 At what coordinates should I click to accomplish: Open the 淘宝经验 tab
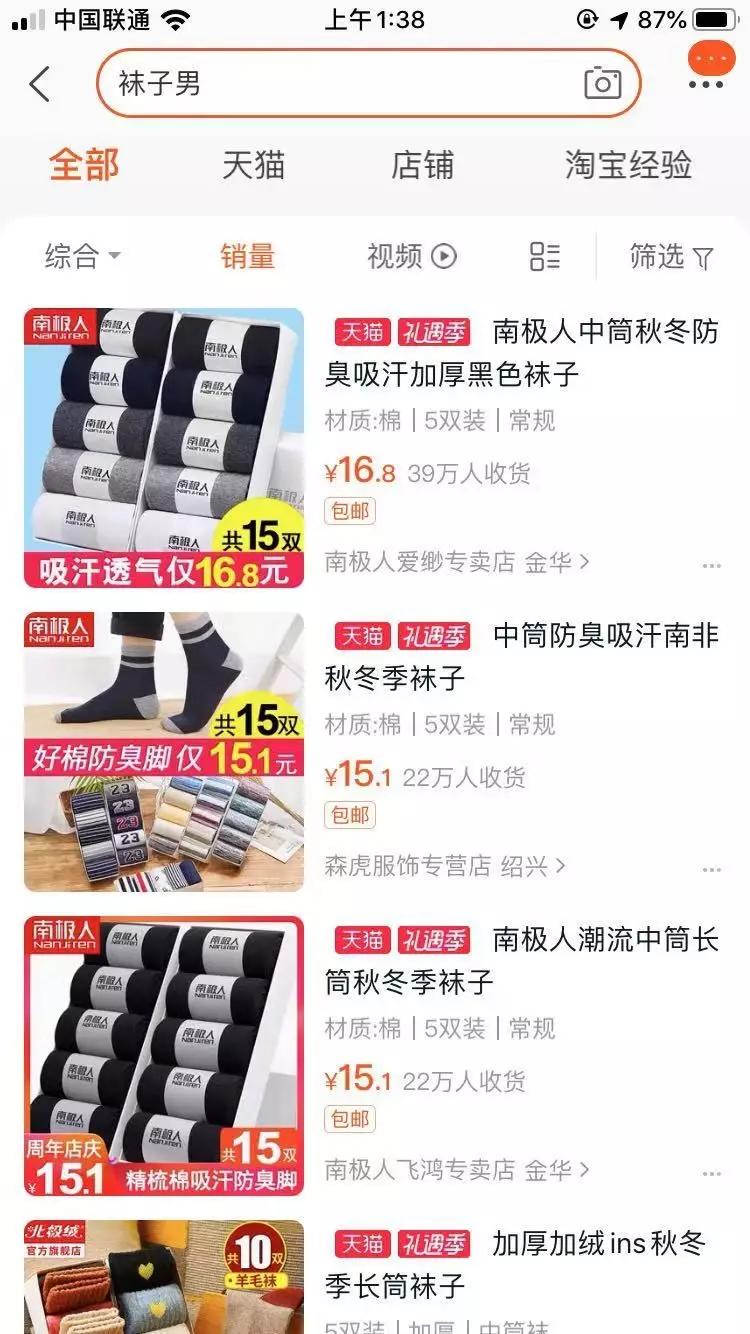pyautogui.click(x=629, y=166)
